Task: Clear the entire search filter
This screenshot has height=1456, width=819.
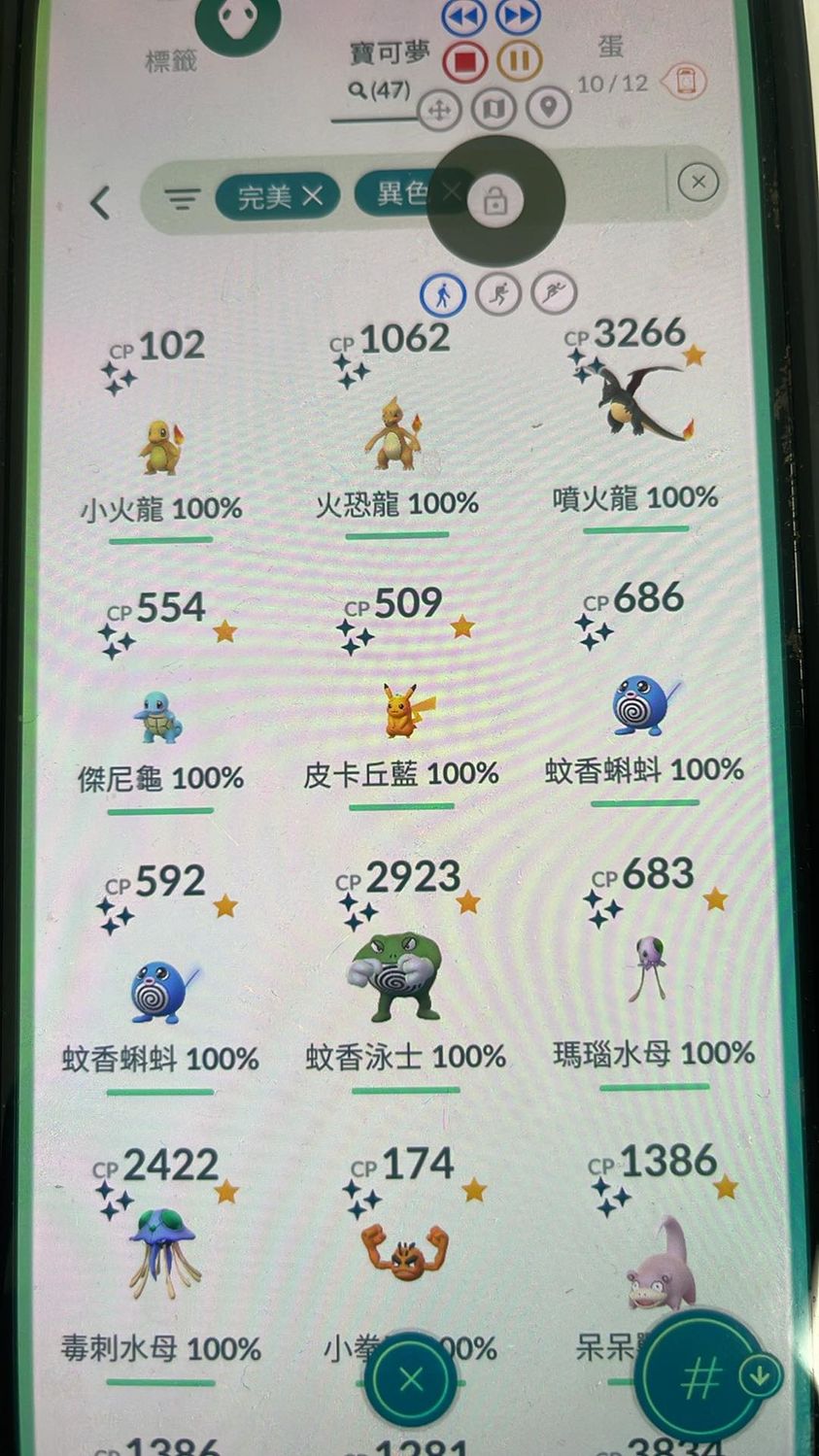Action: [698, 182]
